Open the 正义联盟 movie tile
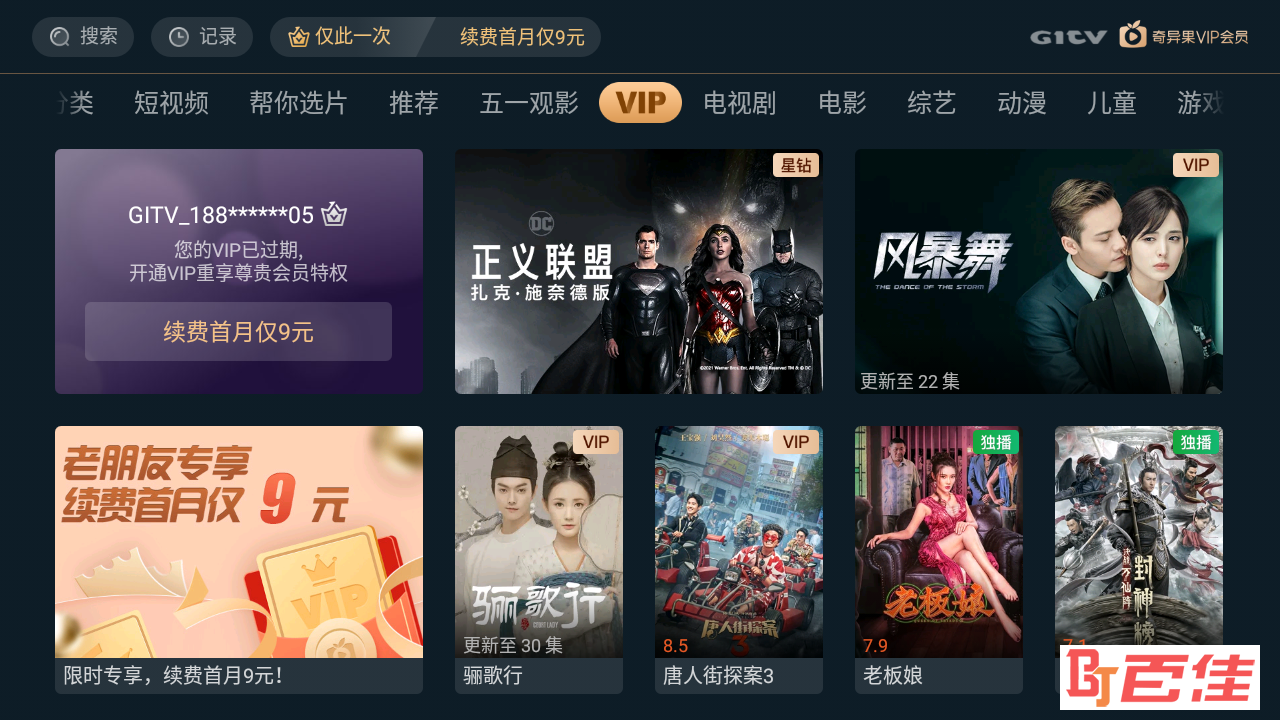Image resolution: width=1280 pixels, height=720 pixels. [x=638, y=271]
